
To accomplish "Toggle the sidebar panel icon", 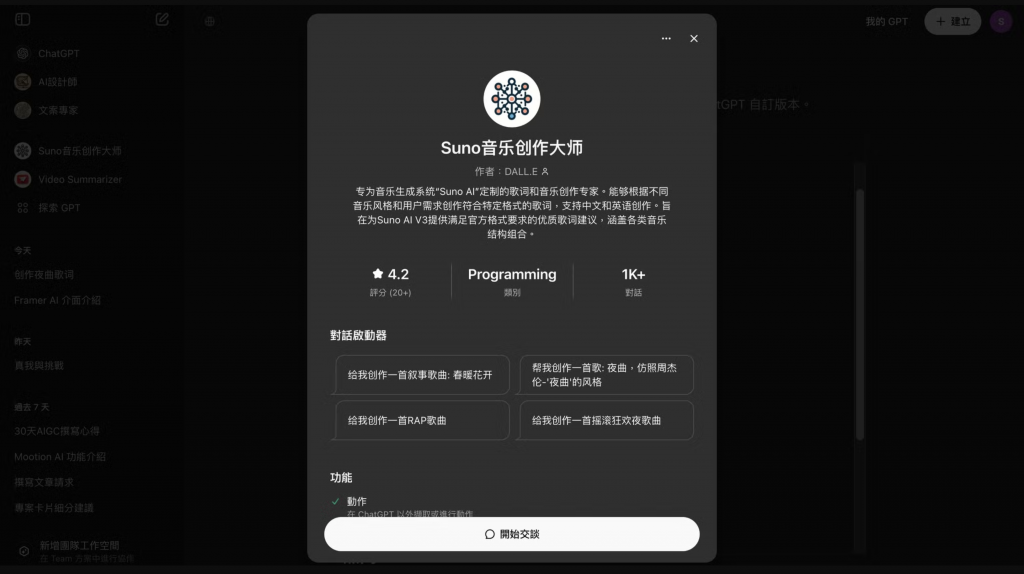I will pos(23,19).
